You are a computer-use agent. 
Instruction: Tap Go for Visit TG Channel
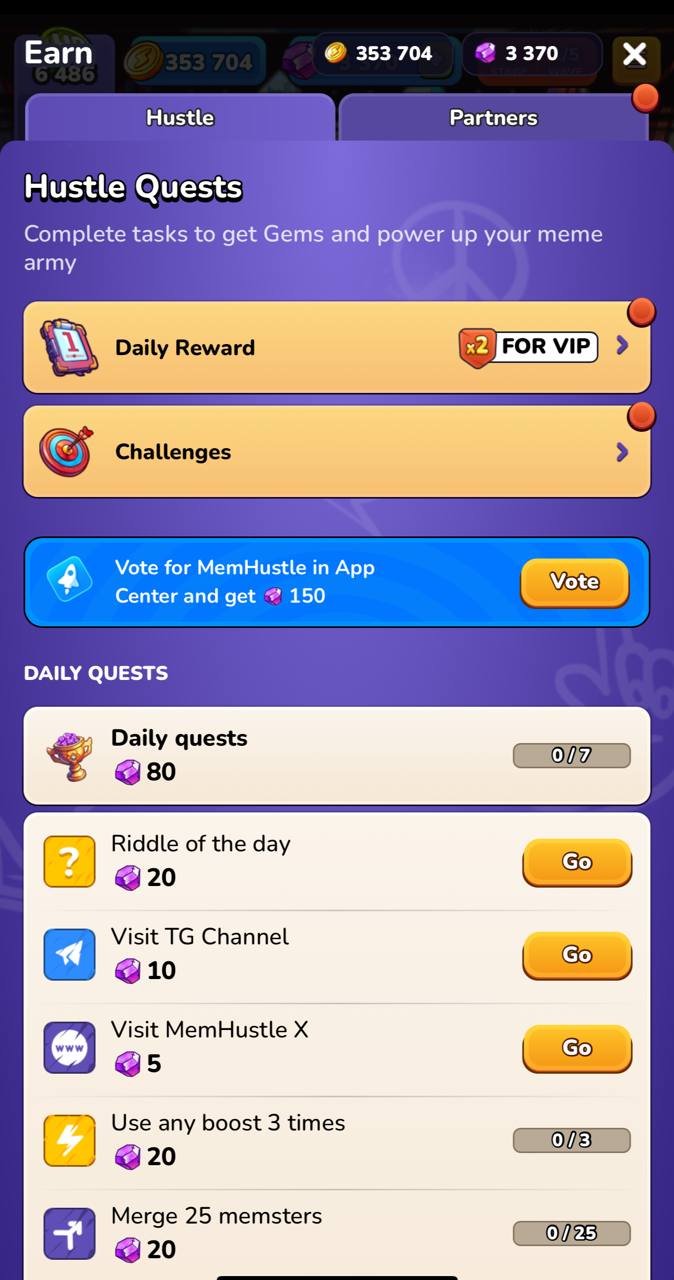coord(577,955)
